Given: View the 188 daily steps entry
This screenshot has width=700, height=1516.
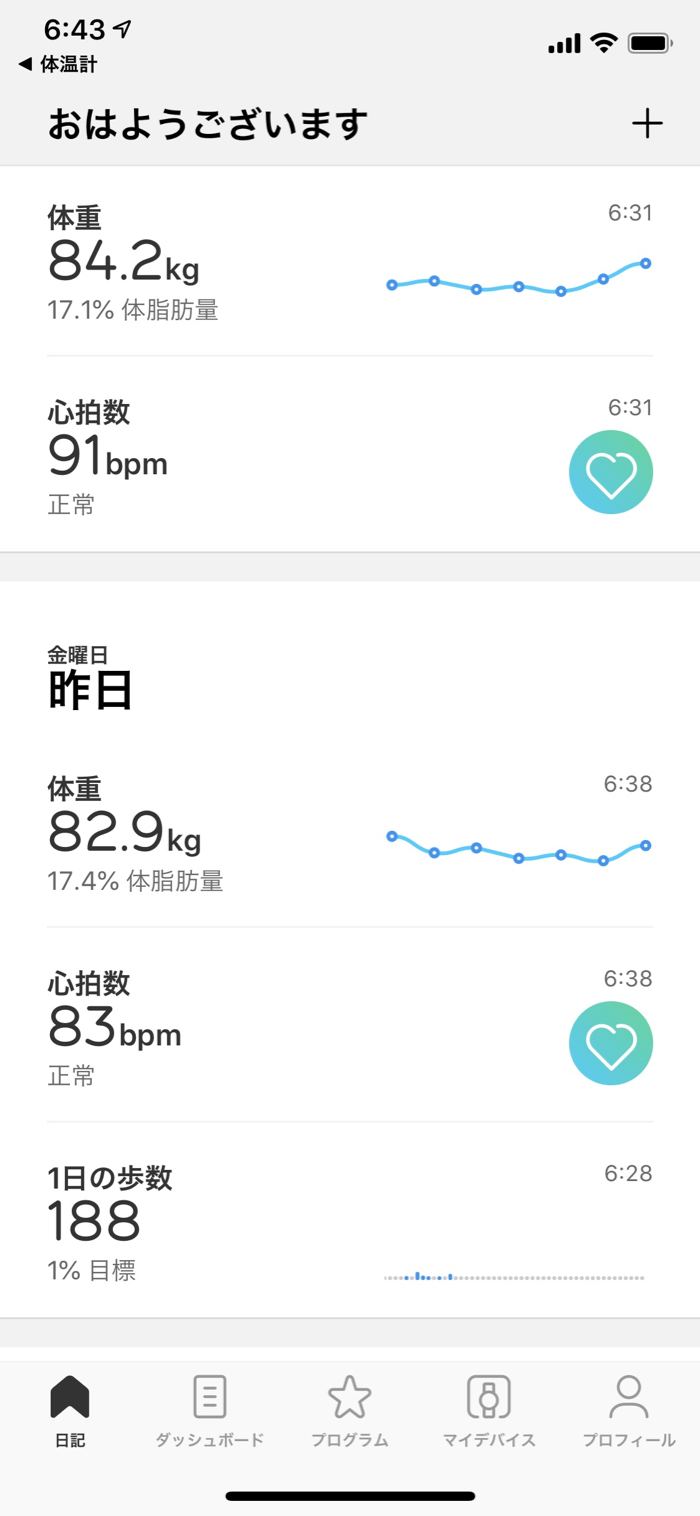Looking at the screenshot, I should click(x=350, y=1223).
